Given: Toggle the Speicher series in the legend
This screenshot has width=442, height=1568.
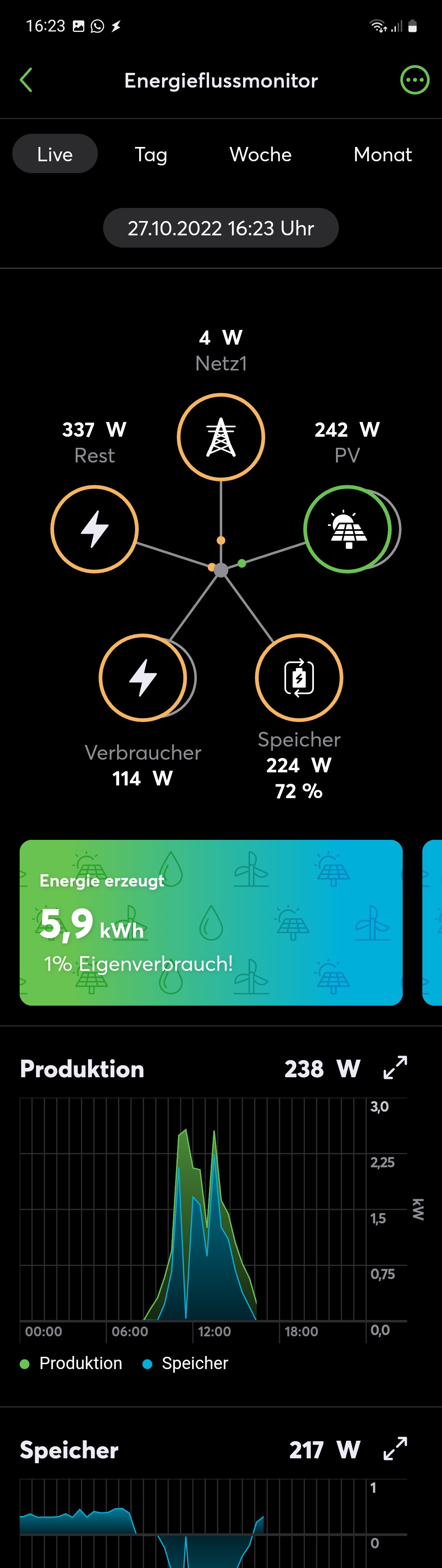Looking at the screenshot, I should pos(186,1363).
